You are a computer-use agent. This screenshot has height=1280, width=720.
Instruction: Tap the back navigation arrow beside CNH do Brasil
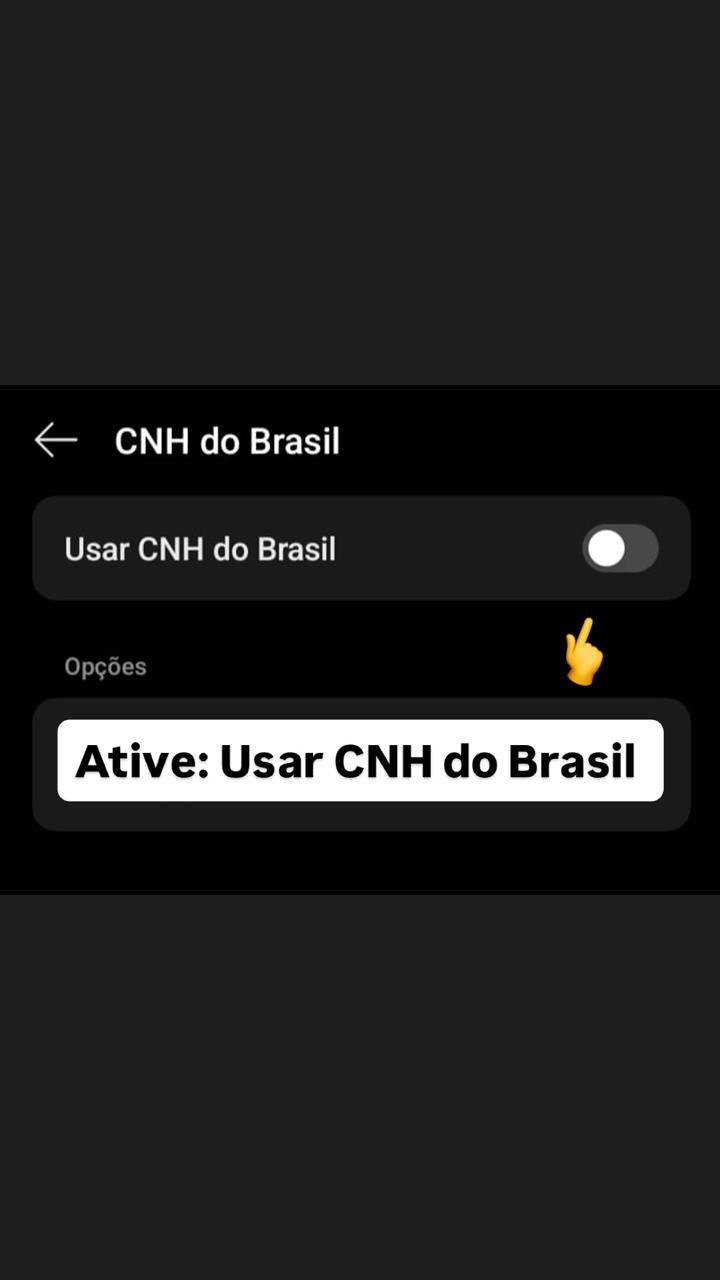click(x=55, y=440)
